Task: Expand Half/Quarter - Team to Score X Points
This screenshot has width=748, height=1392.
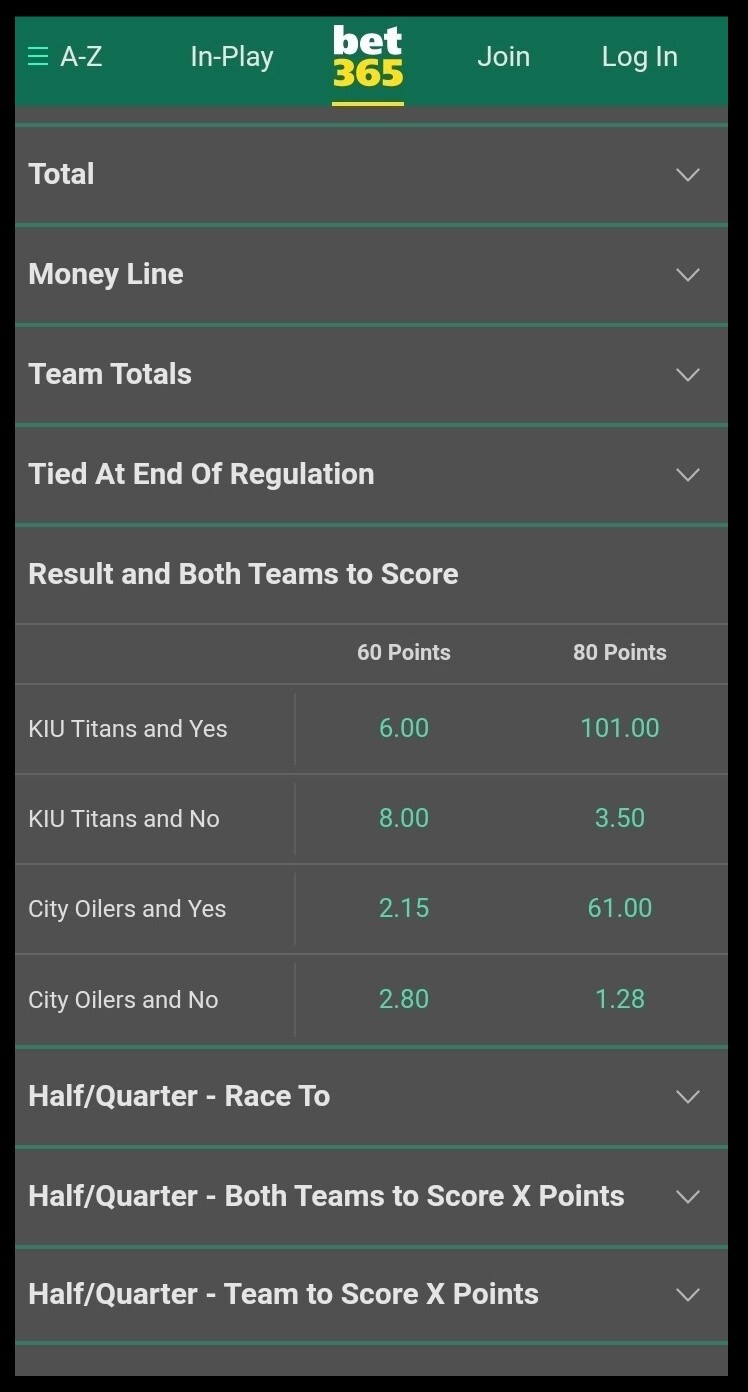Action: 371,1294
